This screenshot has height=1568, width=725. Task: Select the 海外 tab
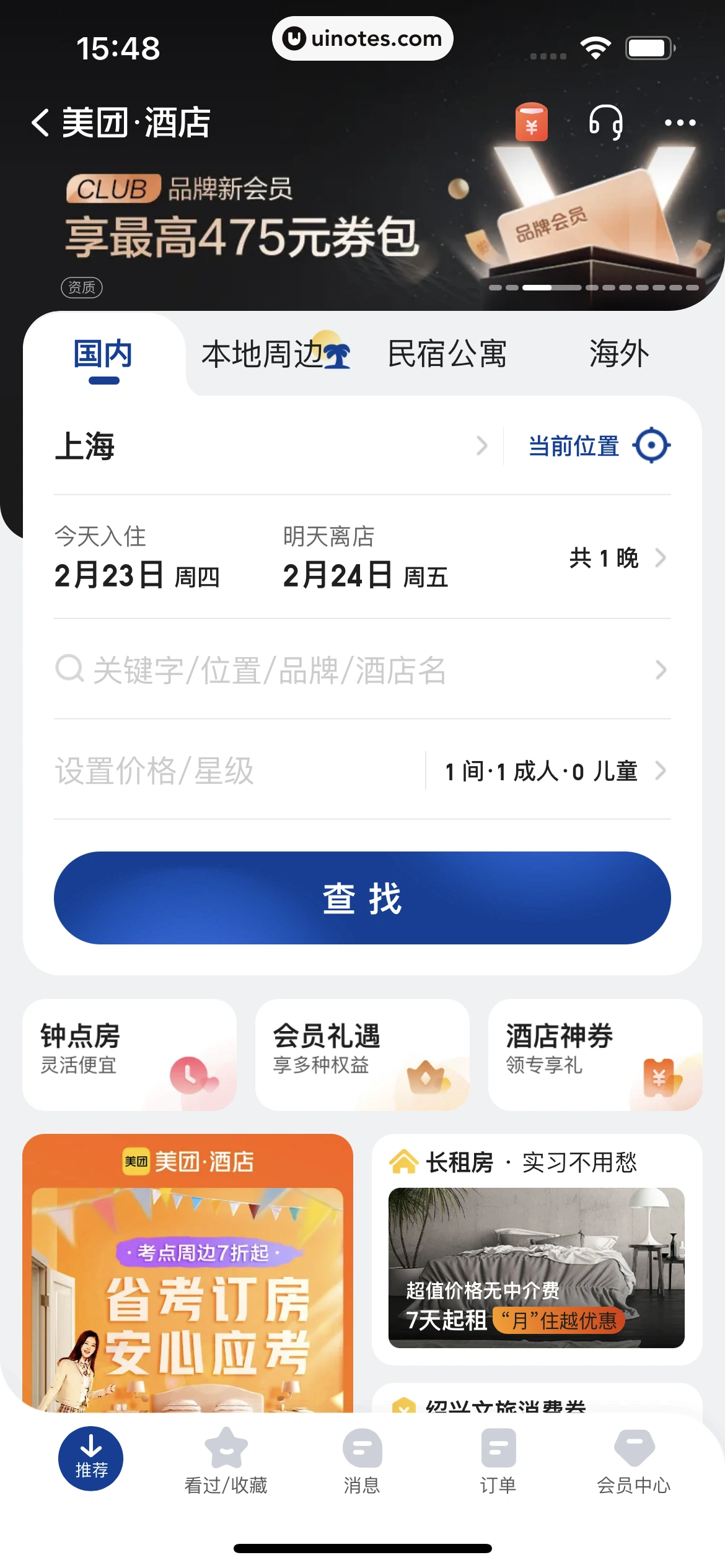tap(618, 354)
